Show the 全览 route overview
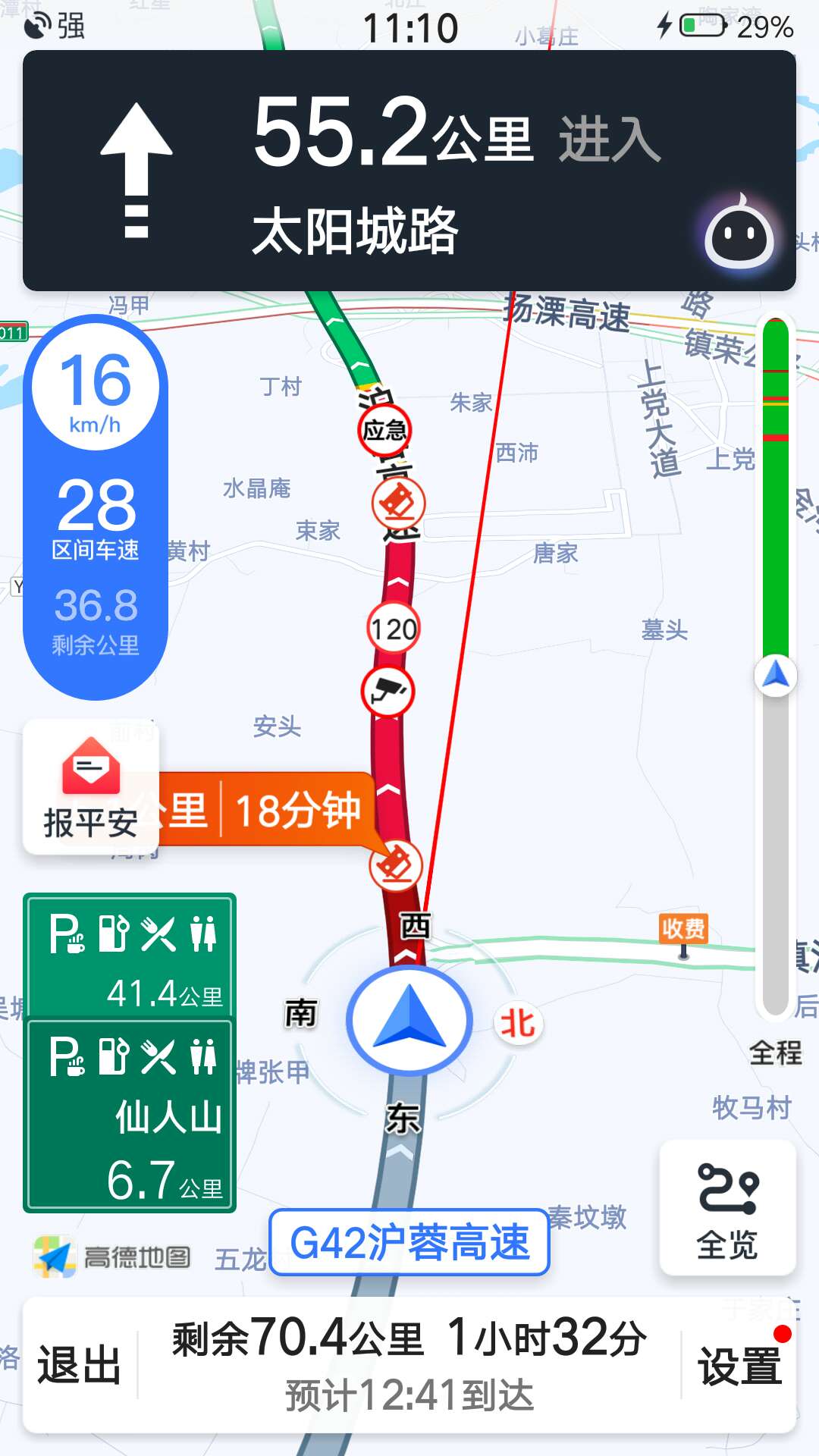 (727, 1210)
